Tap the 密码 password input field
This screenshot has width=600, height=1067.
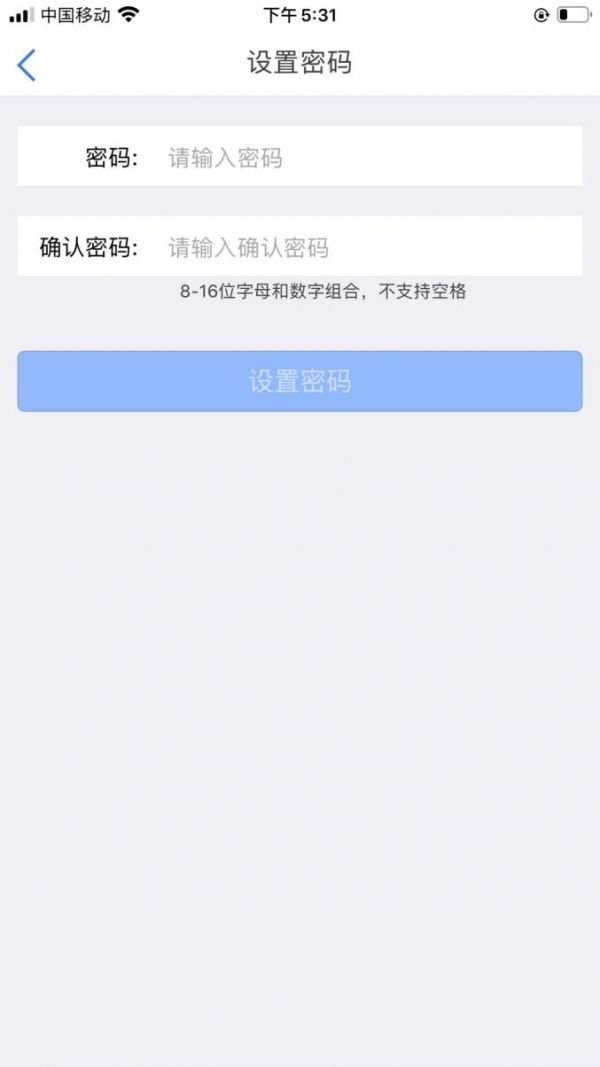click(x=370, y=158)
